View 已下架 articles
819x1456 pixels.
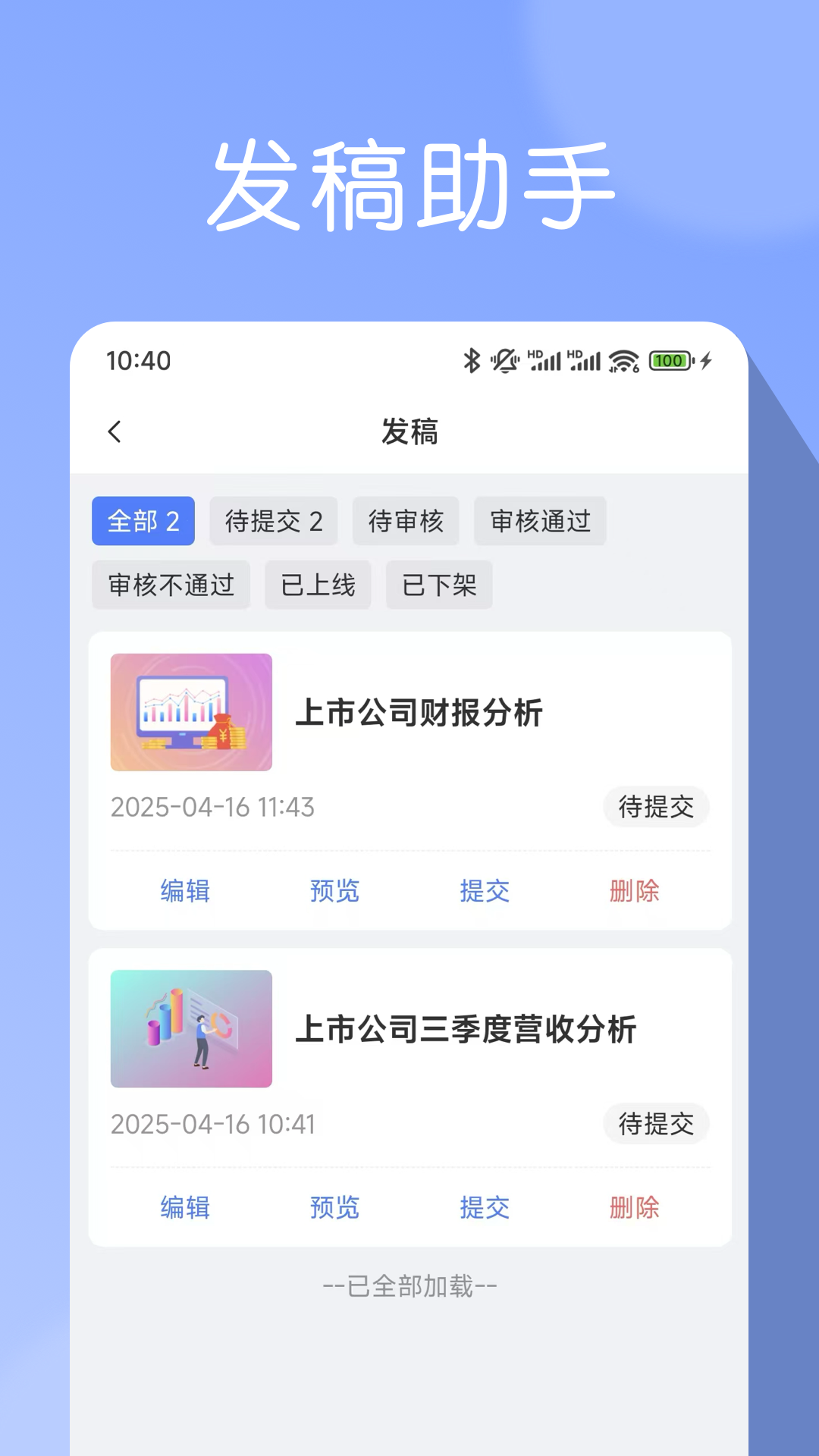[x=439, y=585]
